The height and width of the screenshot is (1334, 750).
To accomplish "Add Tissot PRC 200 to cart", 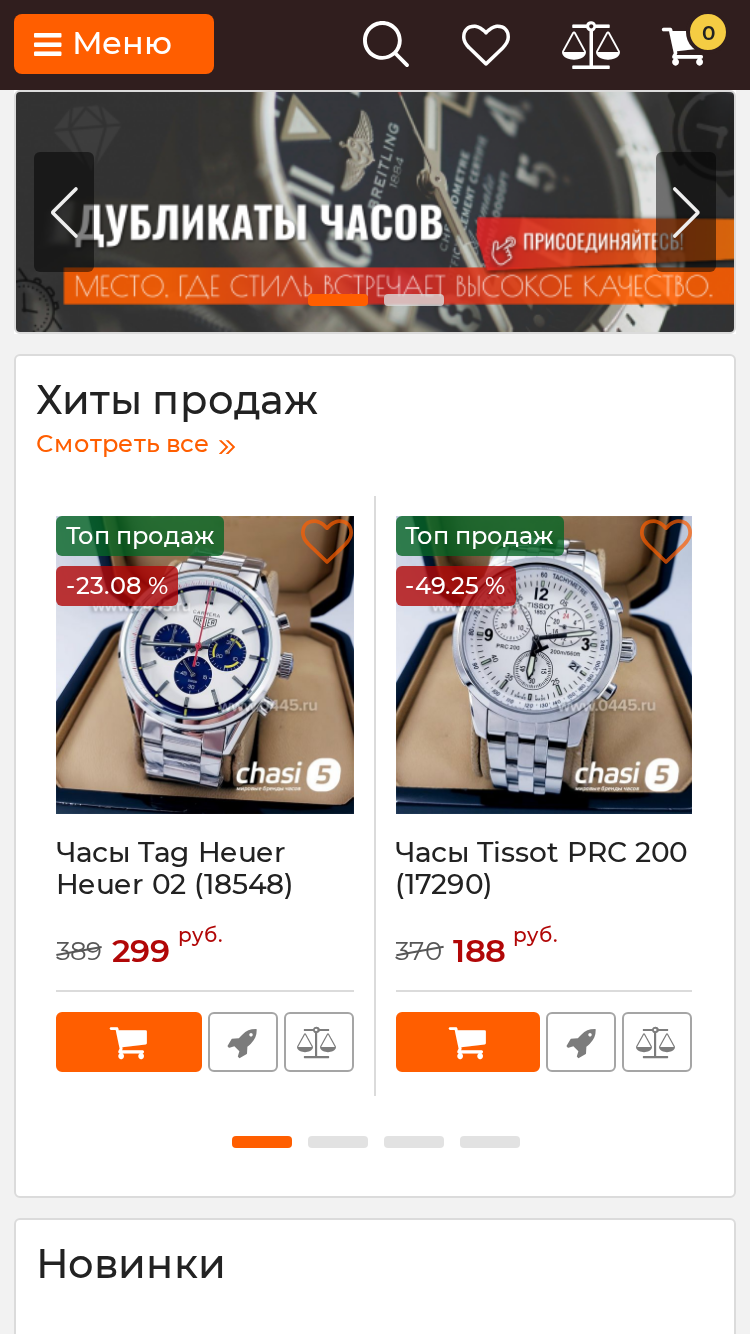I will coord(468,1042).
